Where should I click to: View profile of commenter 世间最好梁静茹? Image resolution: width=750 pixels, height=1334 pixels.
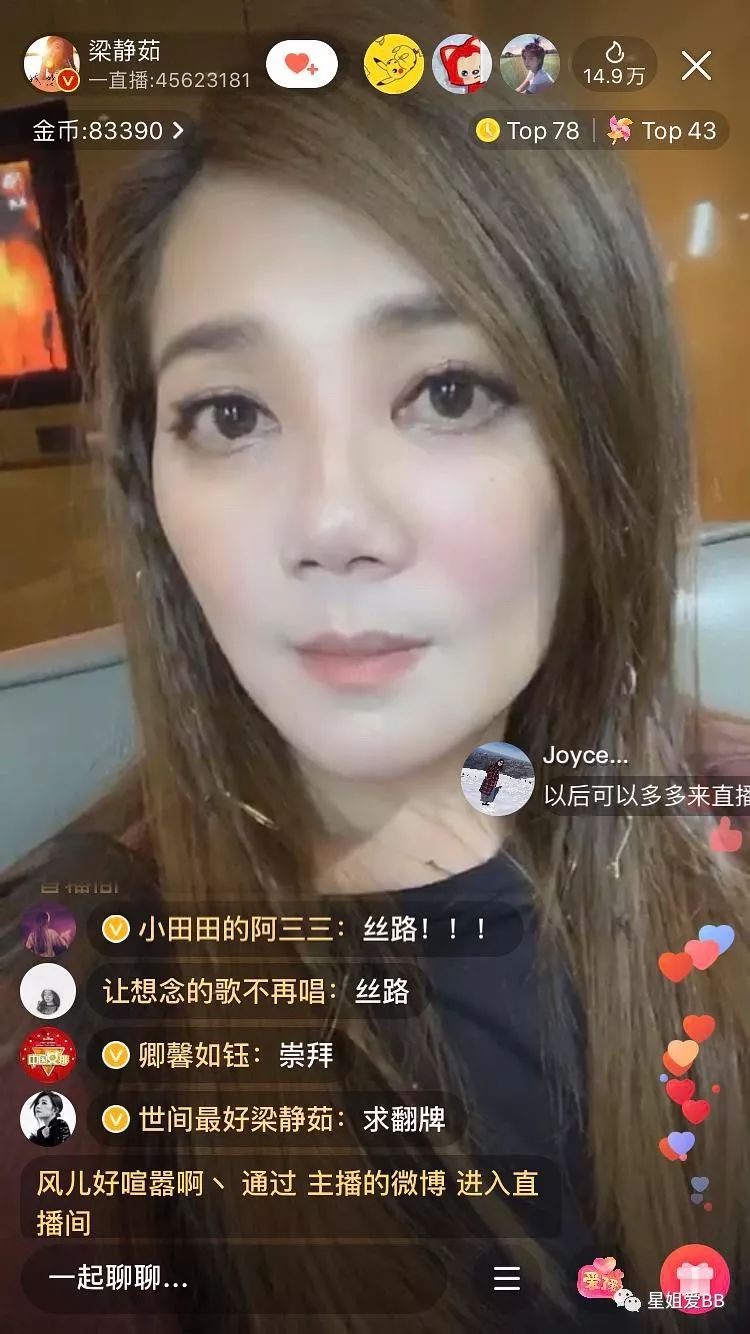click(x=48, y=1118)
